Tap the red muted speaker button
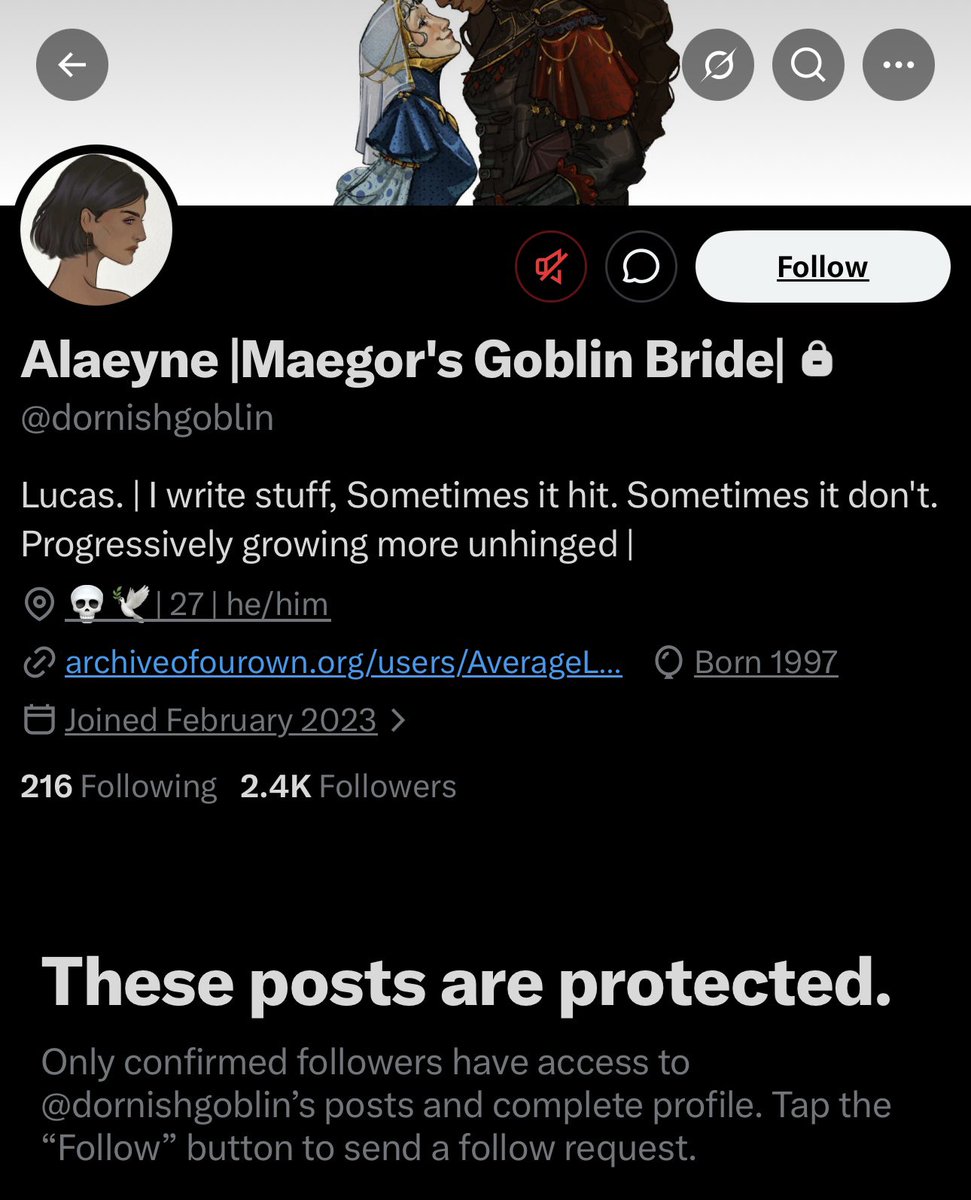This screenshot has width=971, height=1200. (551, 267)
